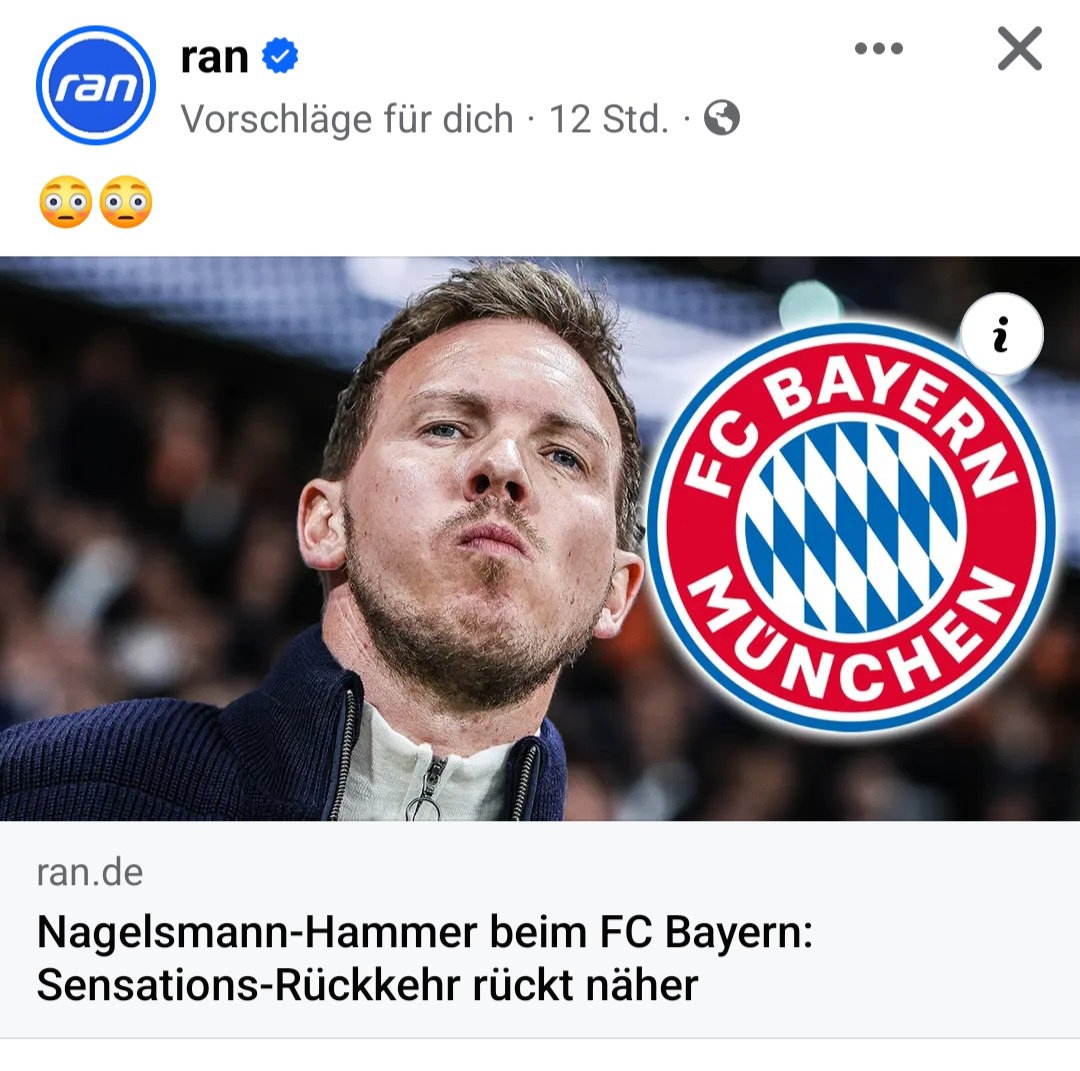Open the ran page name
This screenshot has height=1071, width=1080.
point(214,57)
